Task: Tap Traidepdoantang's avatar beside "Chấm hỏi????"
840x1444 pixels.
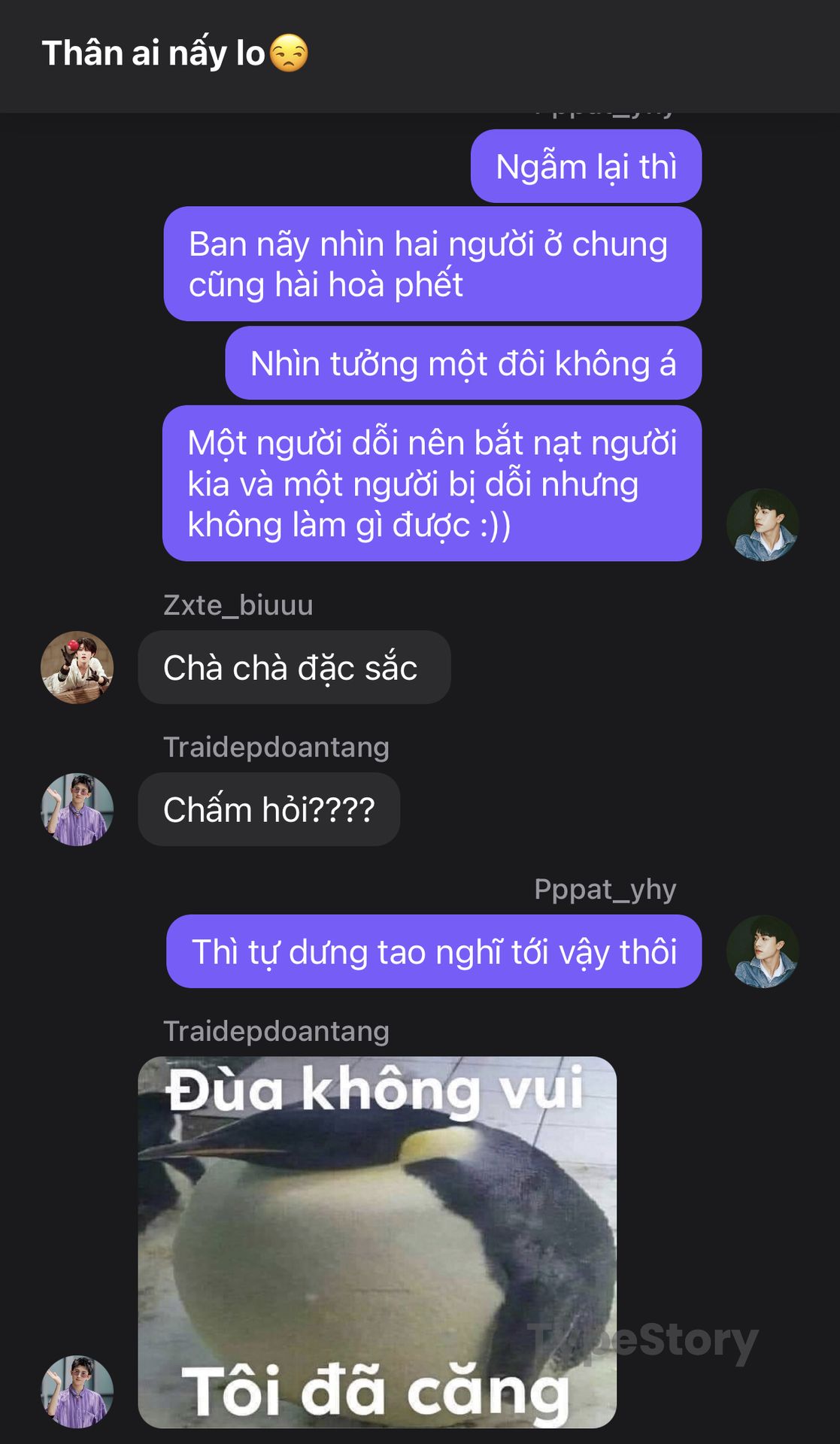Action: [77, 809]
